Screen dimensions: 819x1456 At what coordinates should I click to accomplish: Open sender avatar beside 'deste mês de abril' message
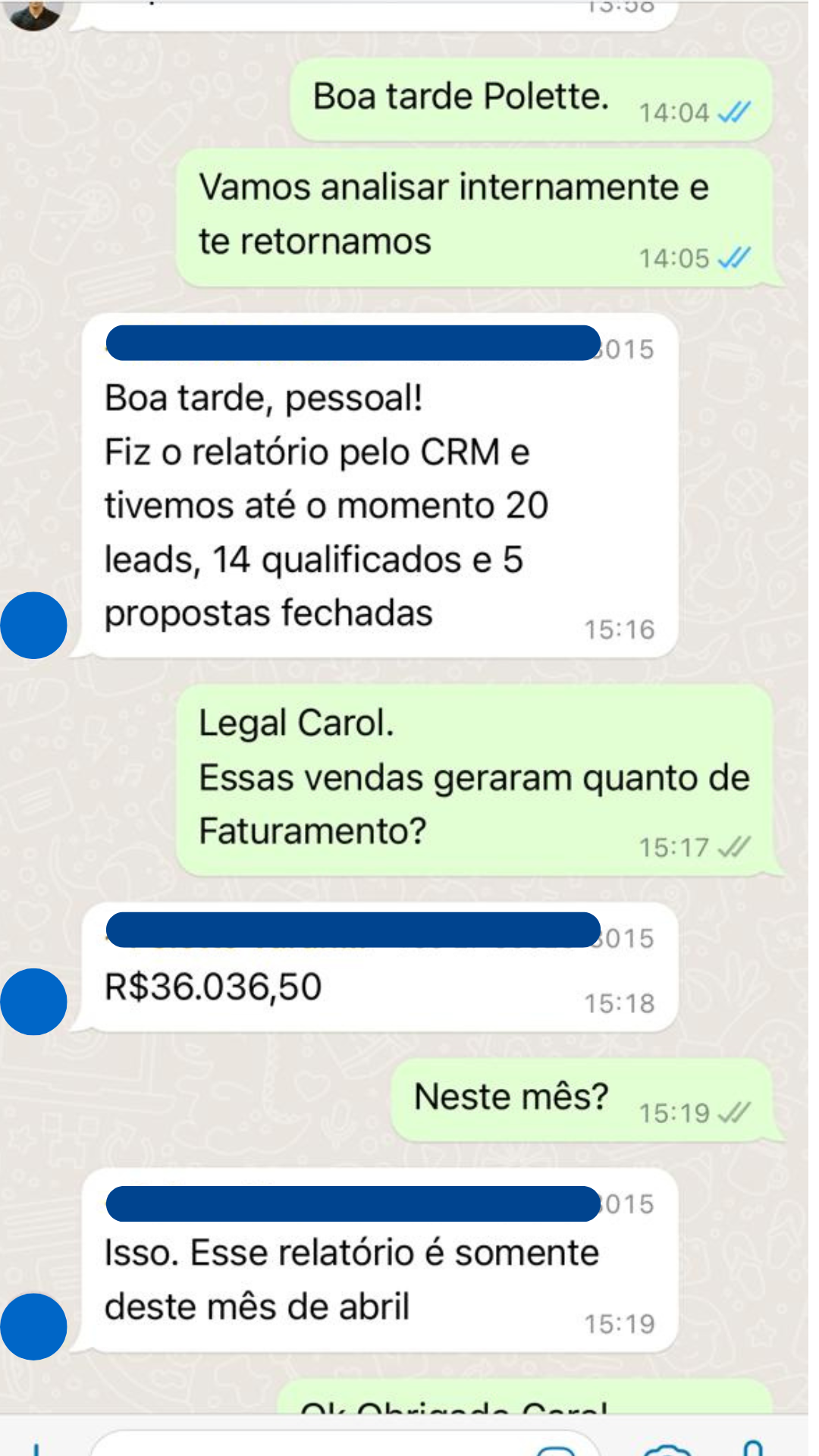(33, 1326)
